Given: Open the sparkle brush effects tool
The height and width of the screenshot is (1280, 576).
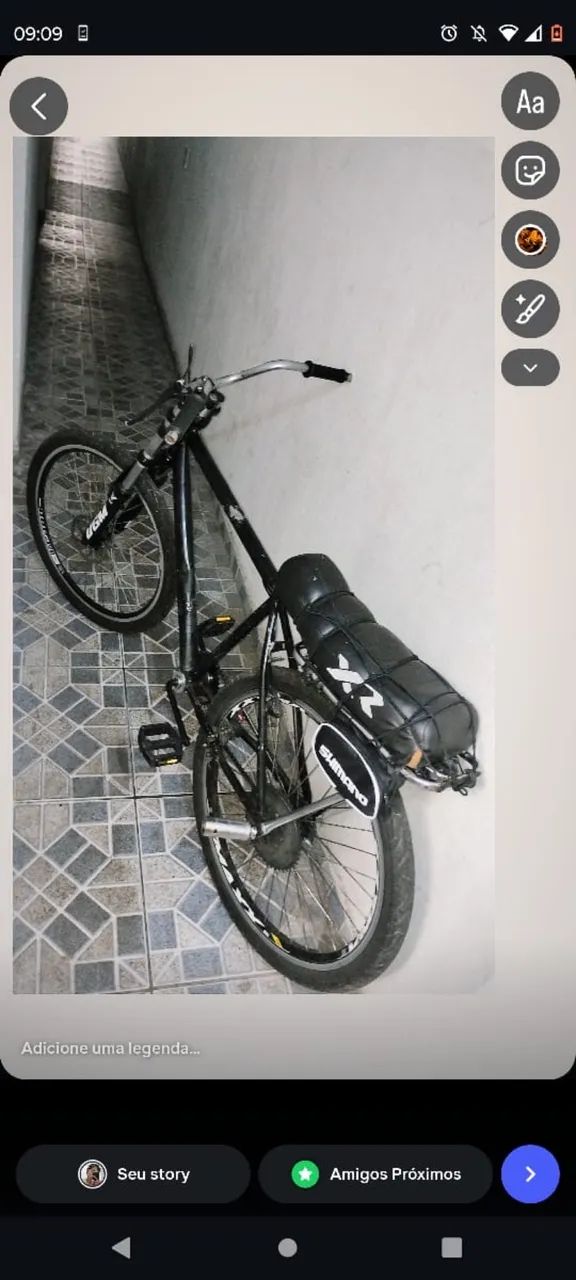Looking at the screenshot, I should (530, 309).
